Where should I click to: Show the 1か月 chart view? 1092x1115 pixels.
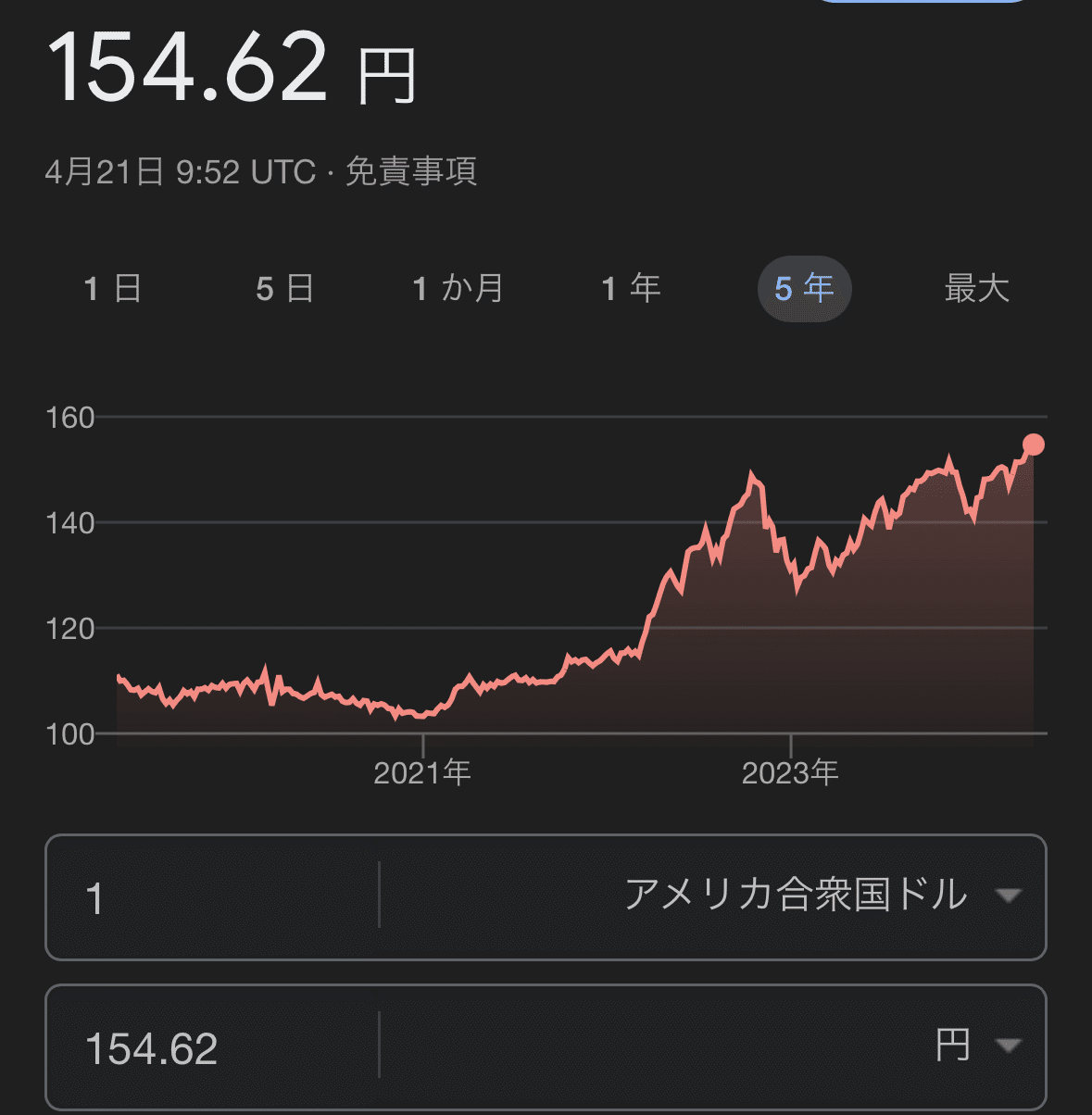point(458,289)
